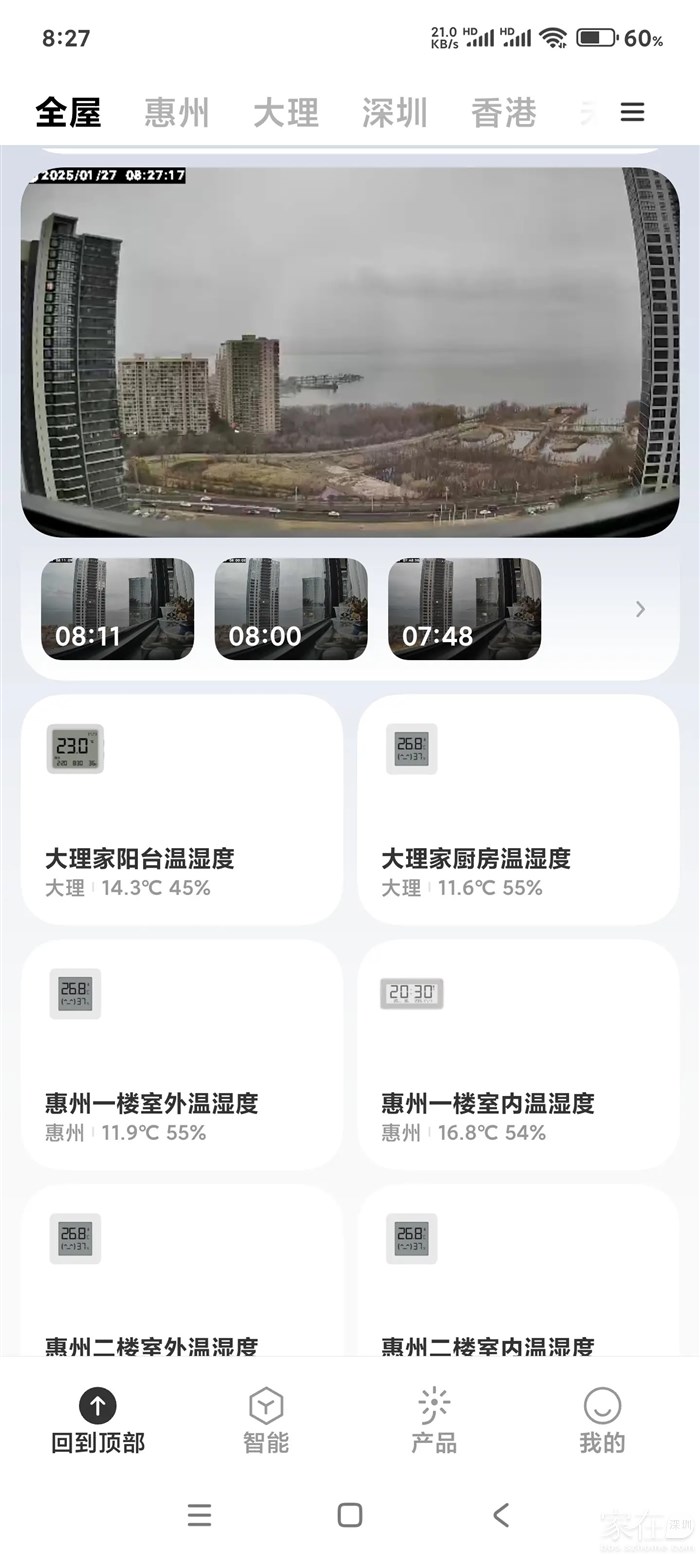
Task: Select the 深圳 tab
Action: pyautogui.click(x=394, y=112)
